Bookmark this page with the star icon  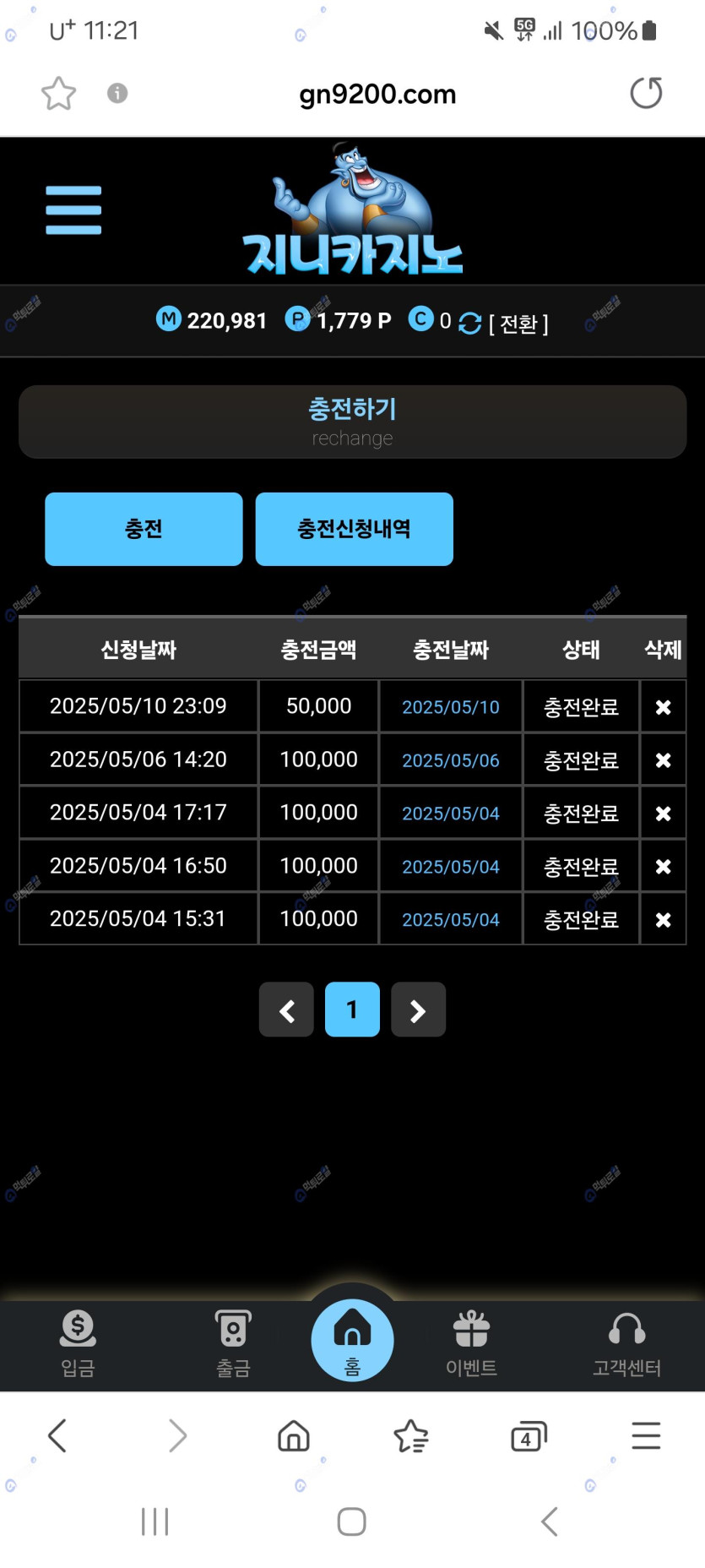pos(58,93)
